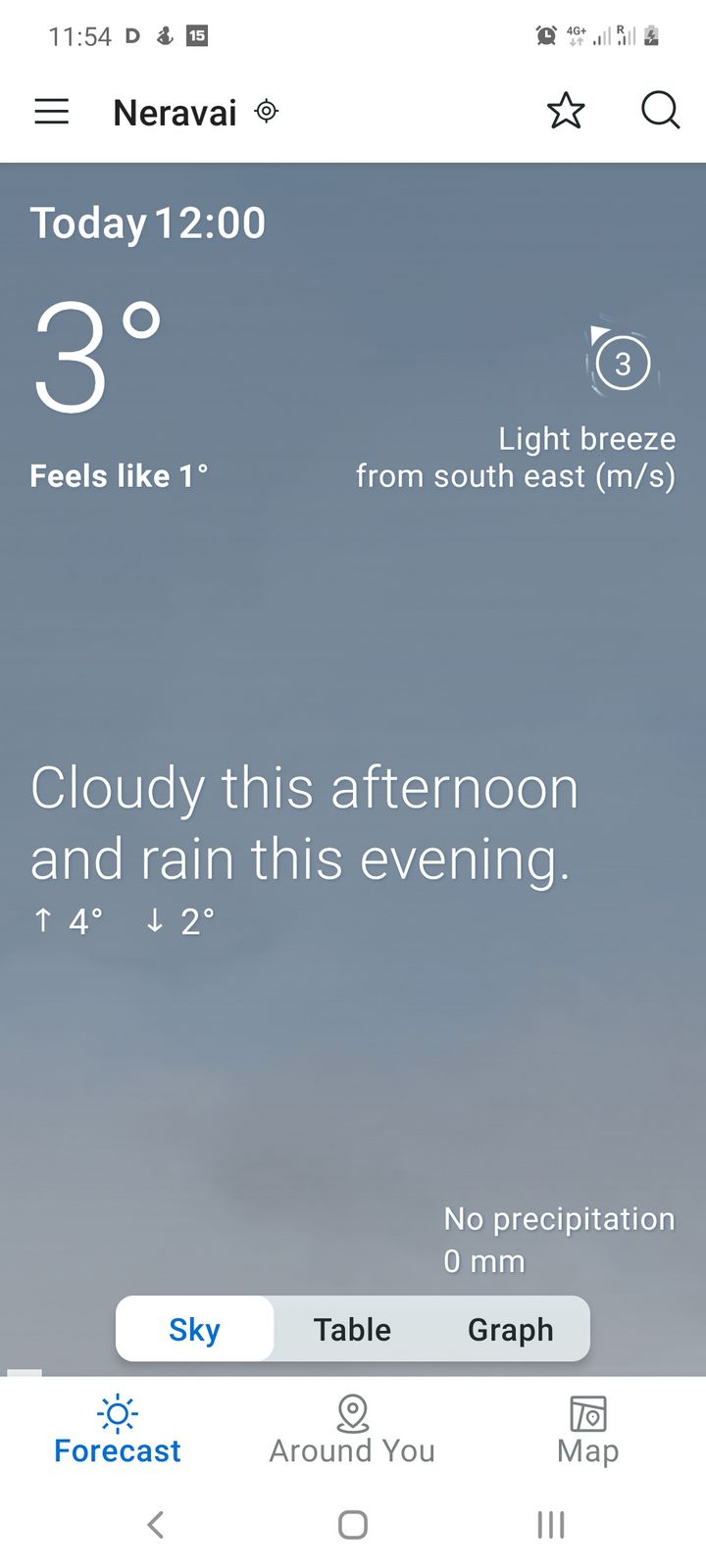The width and height of the screenshot is (706, 1568).
Task: Open the Around You tab
Action: (352, 1430)
